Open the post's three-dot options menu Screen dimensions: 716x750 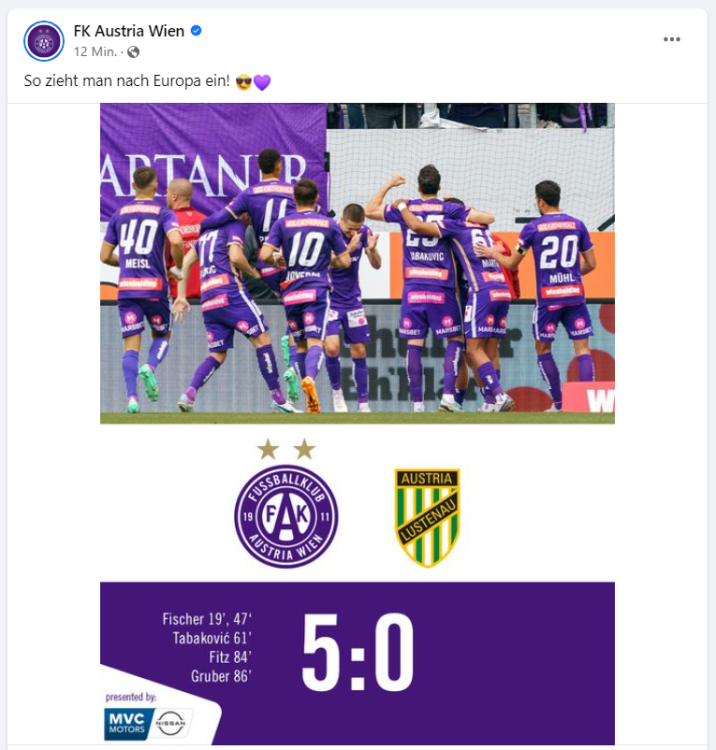671,39
